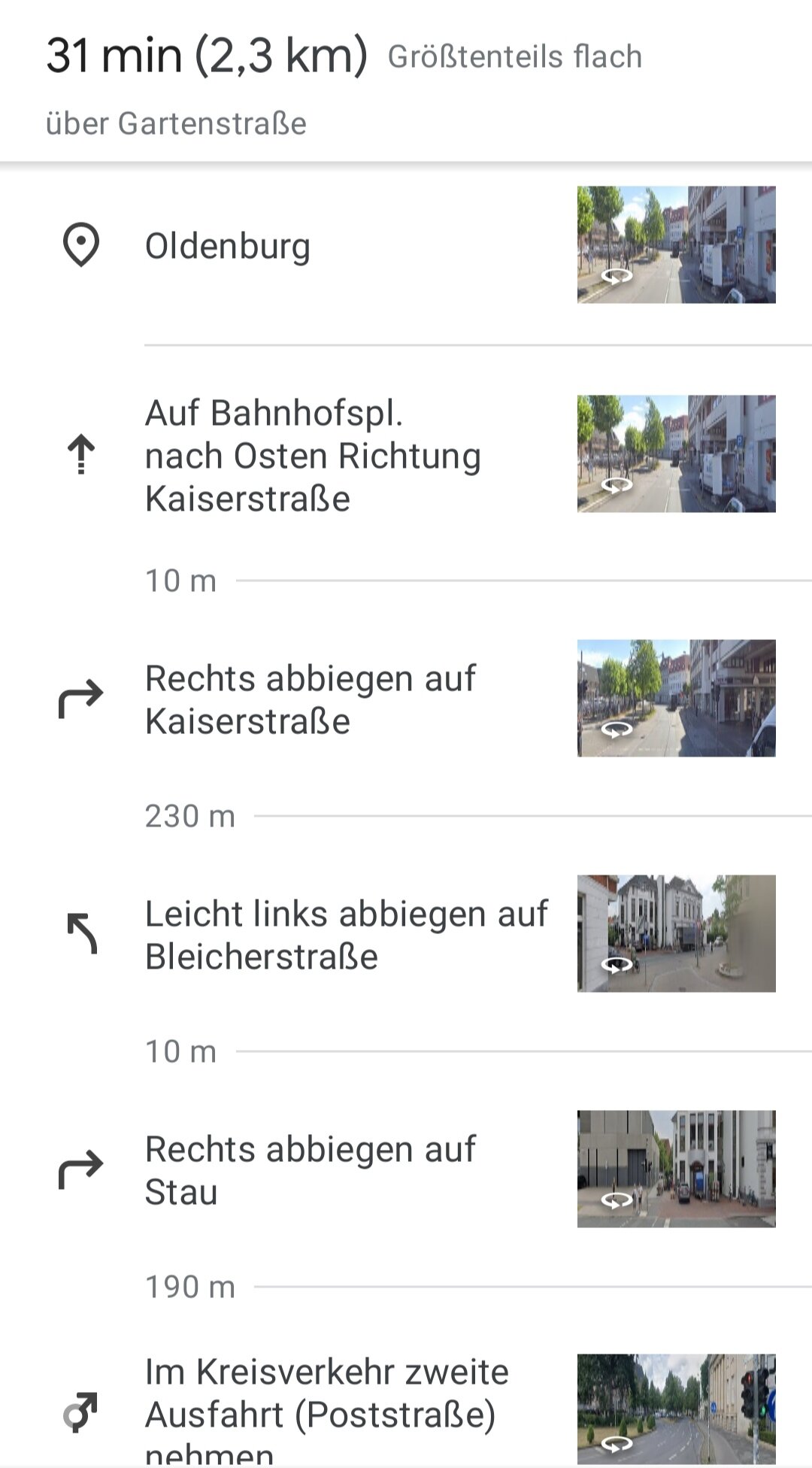Select the roundabout step for Poststraße
This screenshot has width=812, height=1468.
coord(406,1410)
